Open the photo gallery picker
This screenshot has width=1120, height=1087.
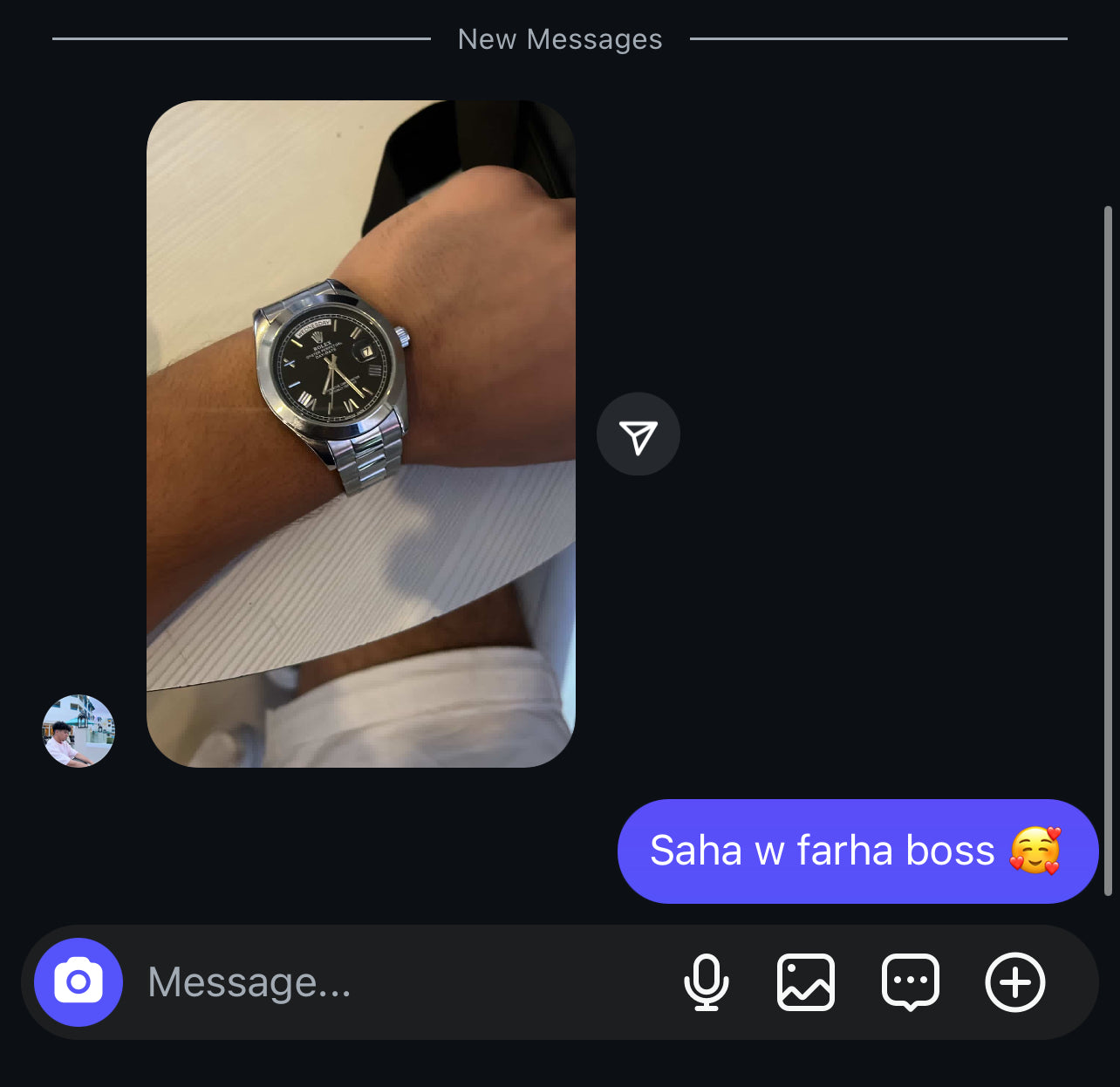[x=805, y=982]
